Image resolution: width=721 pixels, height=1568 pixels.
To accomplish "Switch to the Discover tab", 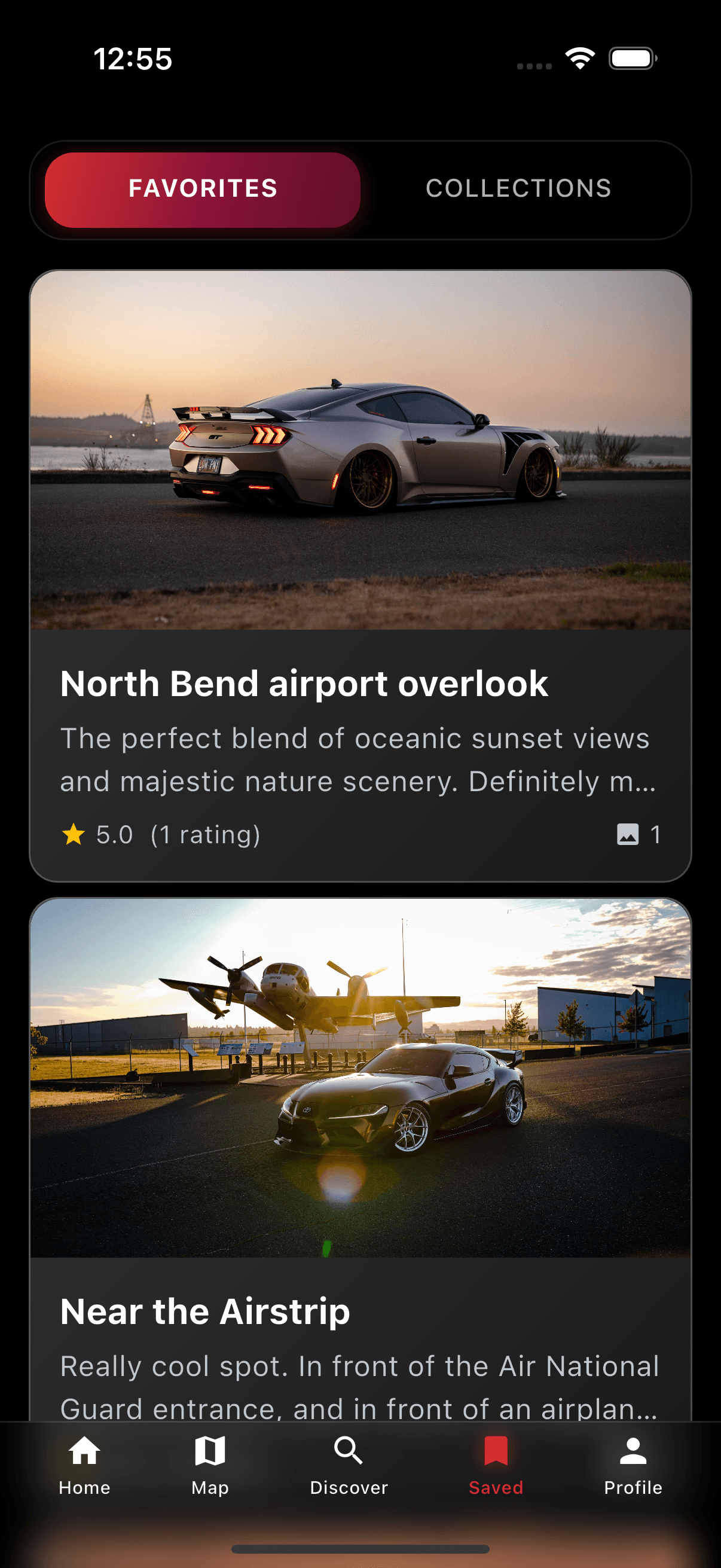I will (349, 1465).
